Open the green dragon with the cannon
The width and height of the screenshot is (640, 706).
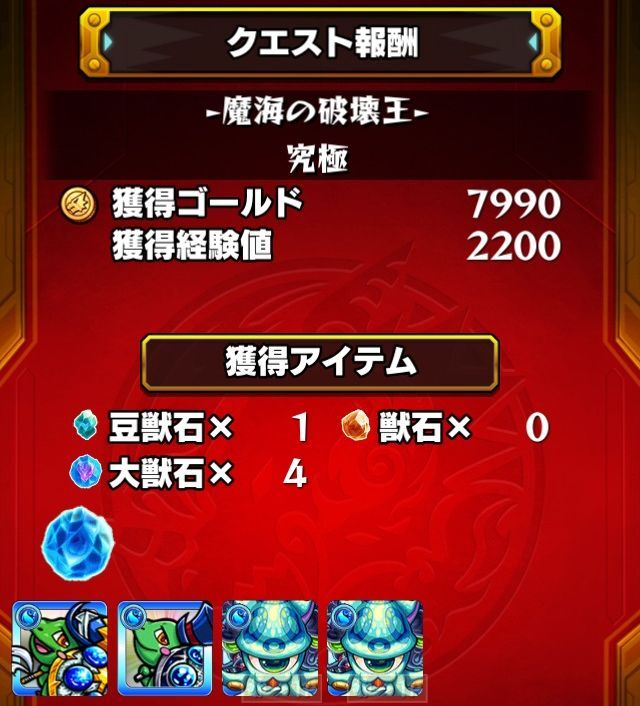tap(165, 649)
